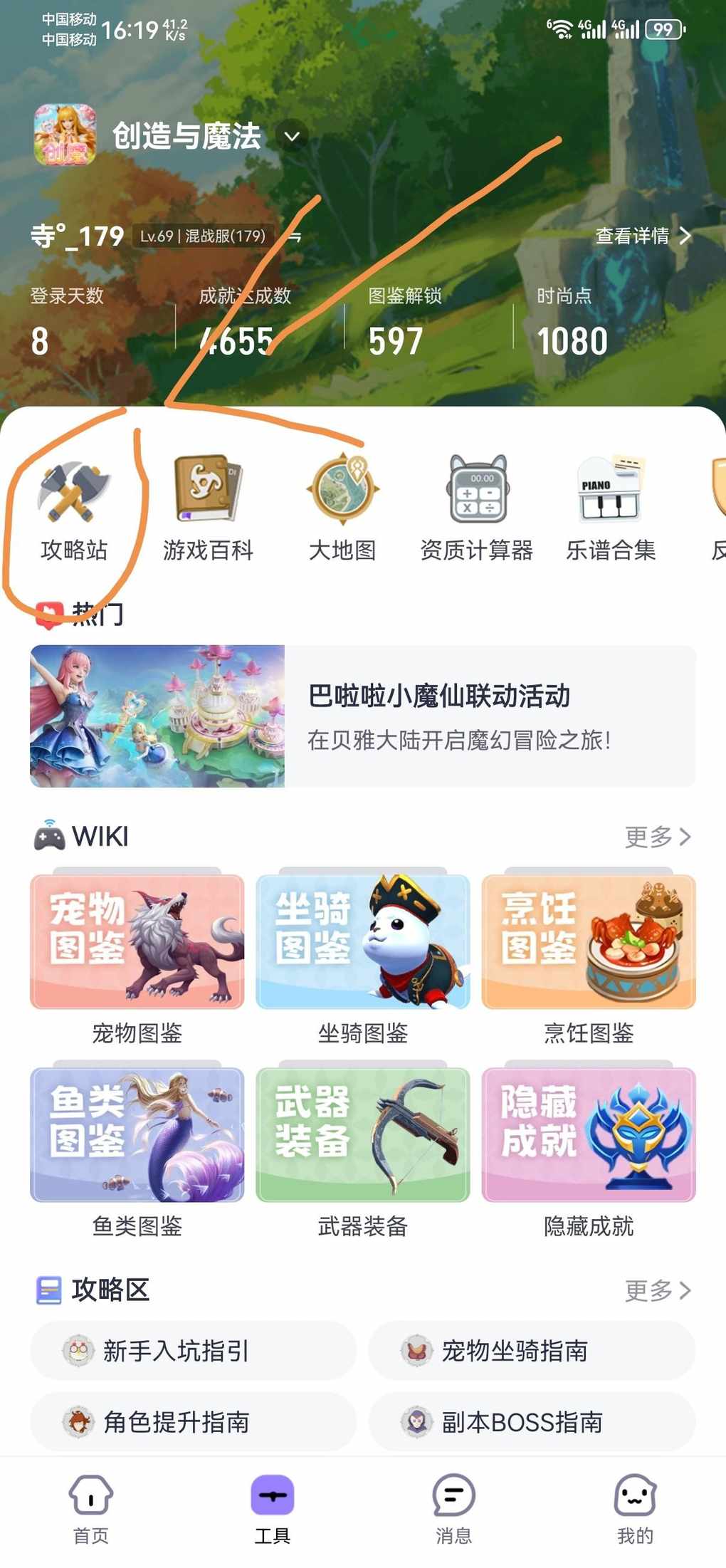Screen dimensions: 726x1568
Task: View the 巴啦啦小魔仙联动活动 banner
Action: [x=362, y=716]
